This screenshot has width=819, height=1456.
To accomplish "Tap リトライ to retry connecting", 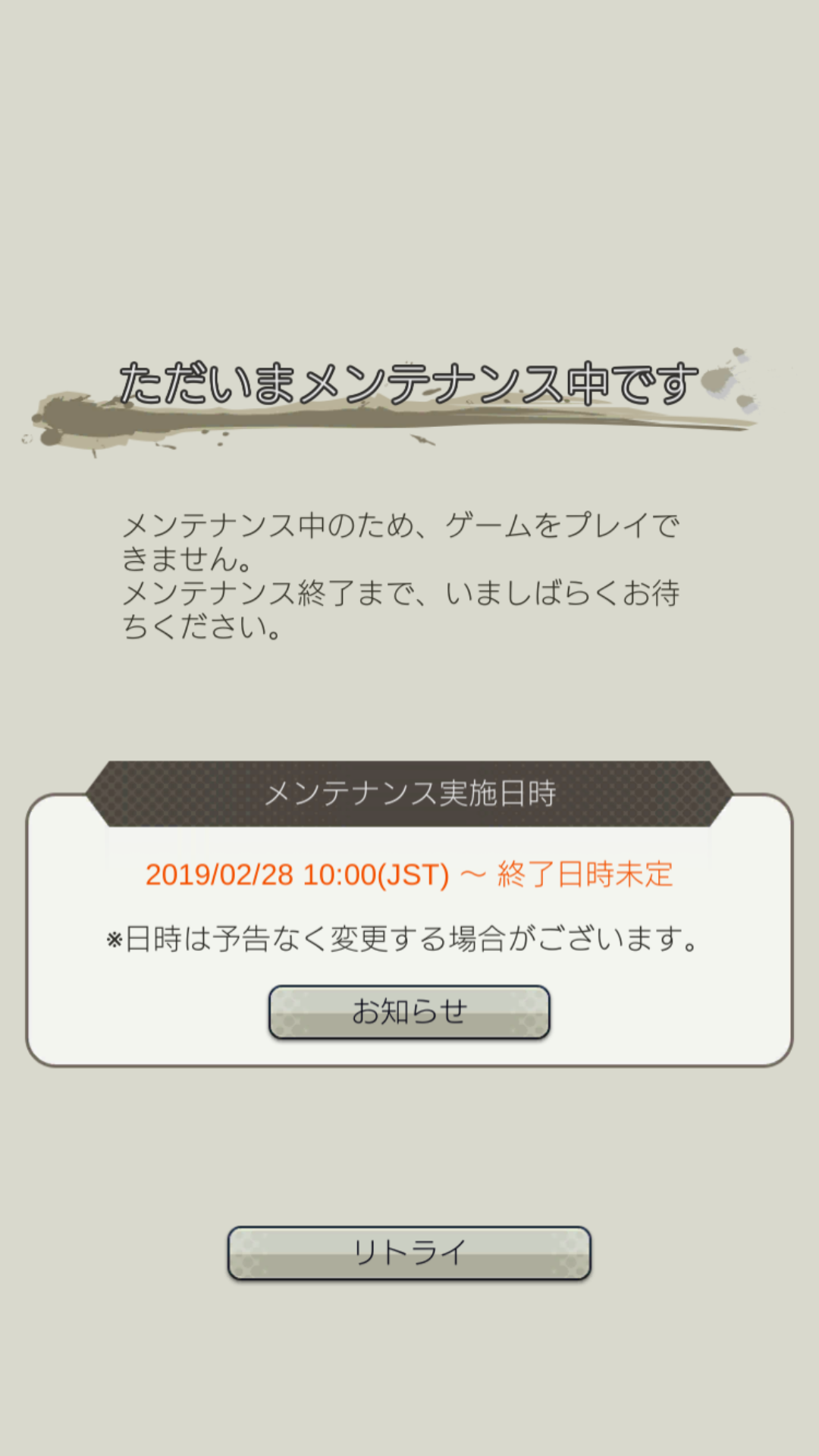I will pos(409,1253).
